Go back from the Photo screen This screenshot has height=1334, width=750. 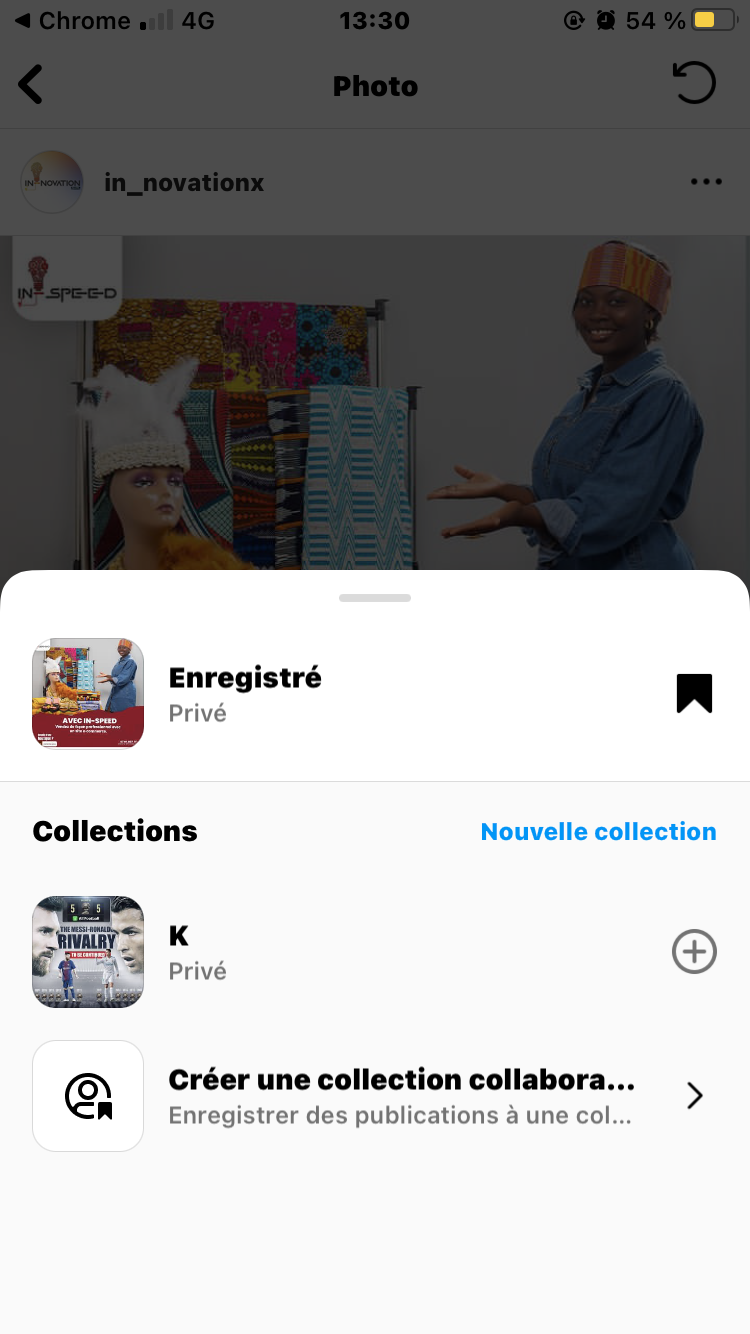[x=32, y=85]
